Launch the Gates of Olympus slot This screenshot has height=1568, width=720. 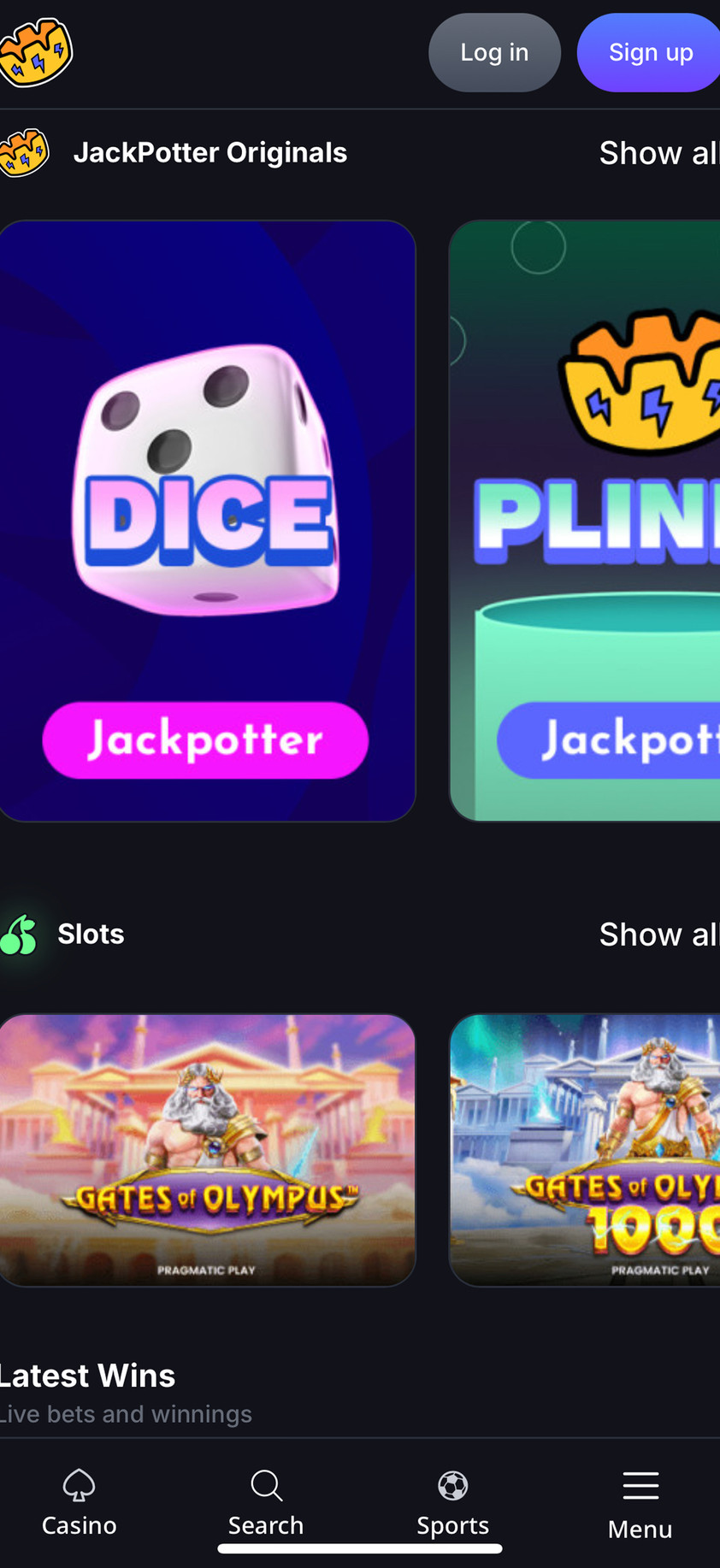[207, 1150]
